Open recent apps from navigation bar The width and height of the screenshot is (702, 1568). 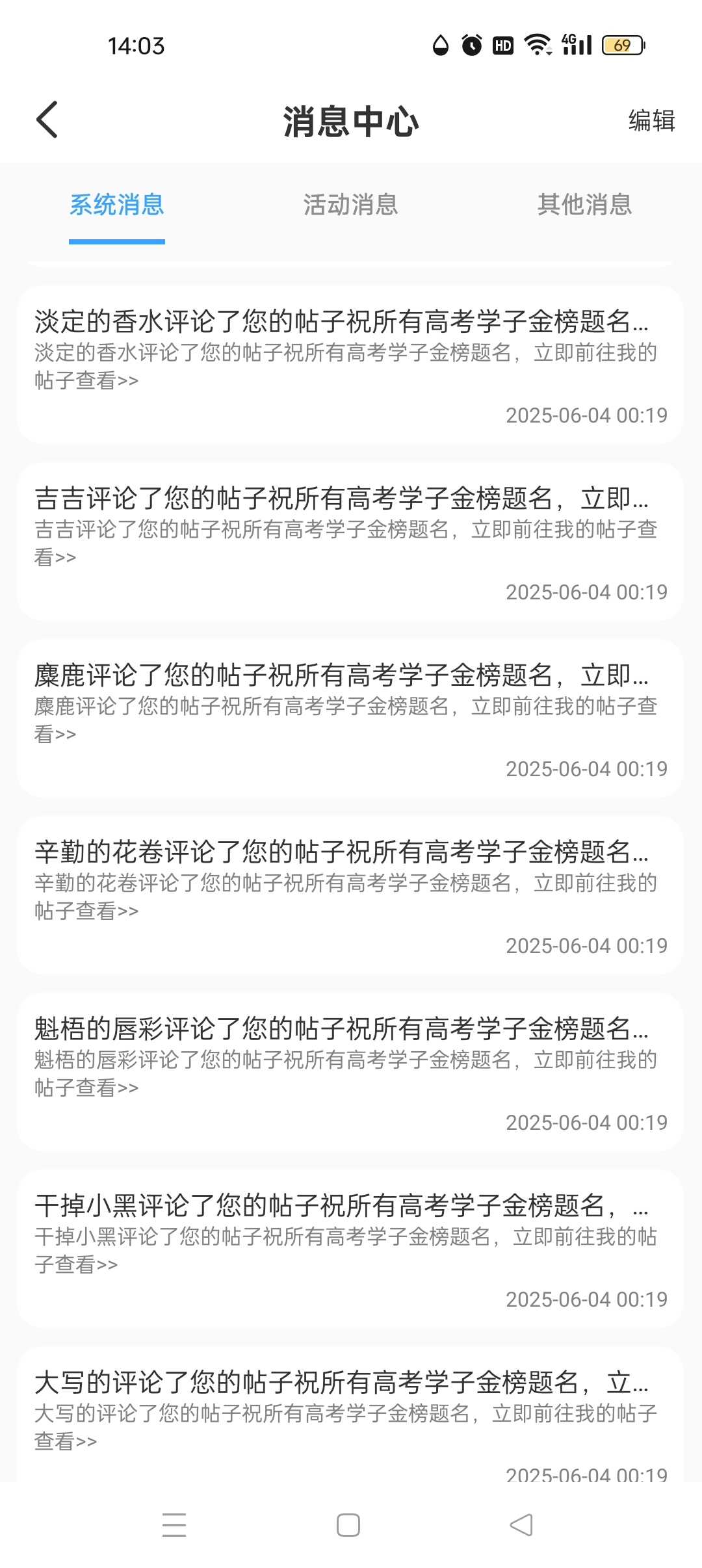[x=174, y=1525]
